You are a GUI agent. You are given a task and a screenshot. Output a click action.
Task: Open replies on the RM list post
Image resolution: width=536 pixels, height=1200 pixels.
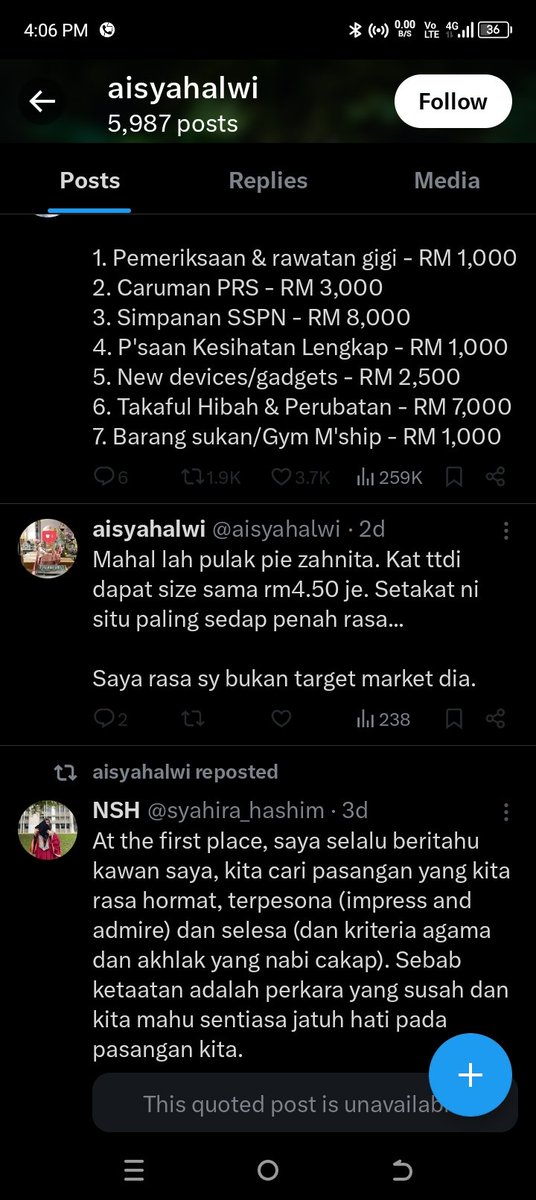tap(110, 478)
